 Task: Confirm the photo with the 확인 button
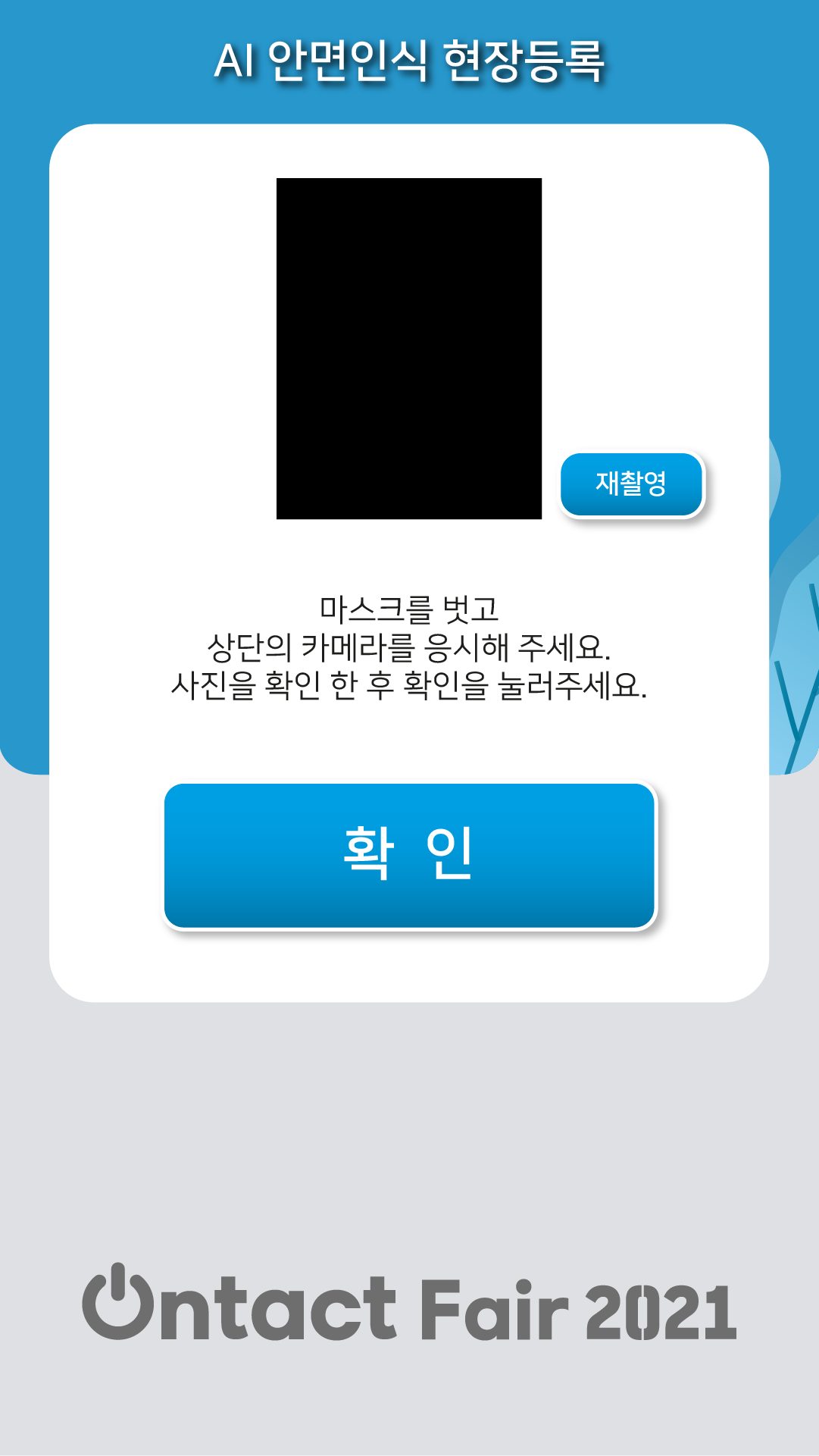point(409,855)
